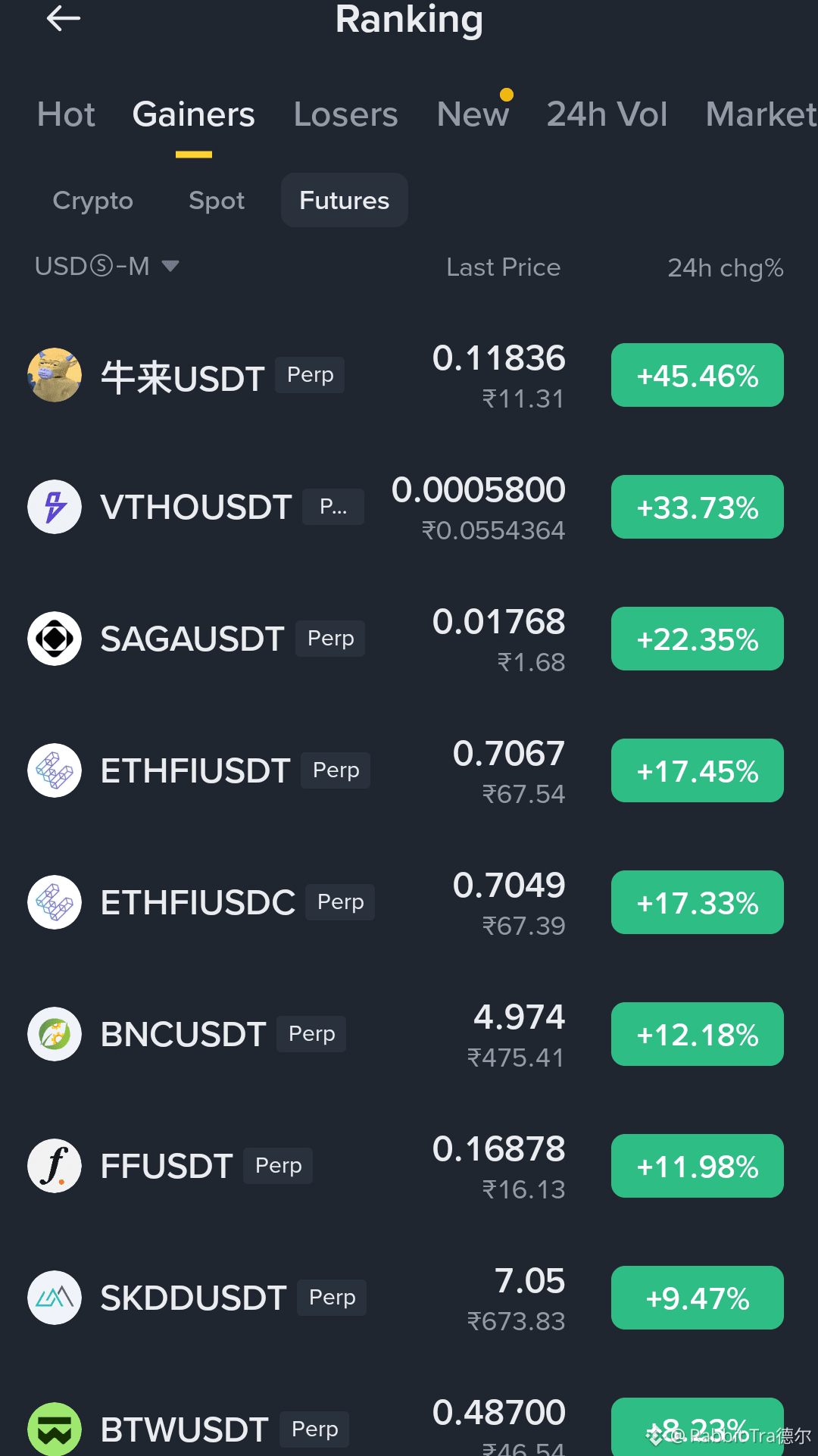Open the FFUSDT perp row

click(x=409, y=1167)
